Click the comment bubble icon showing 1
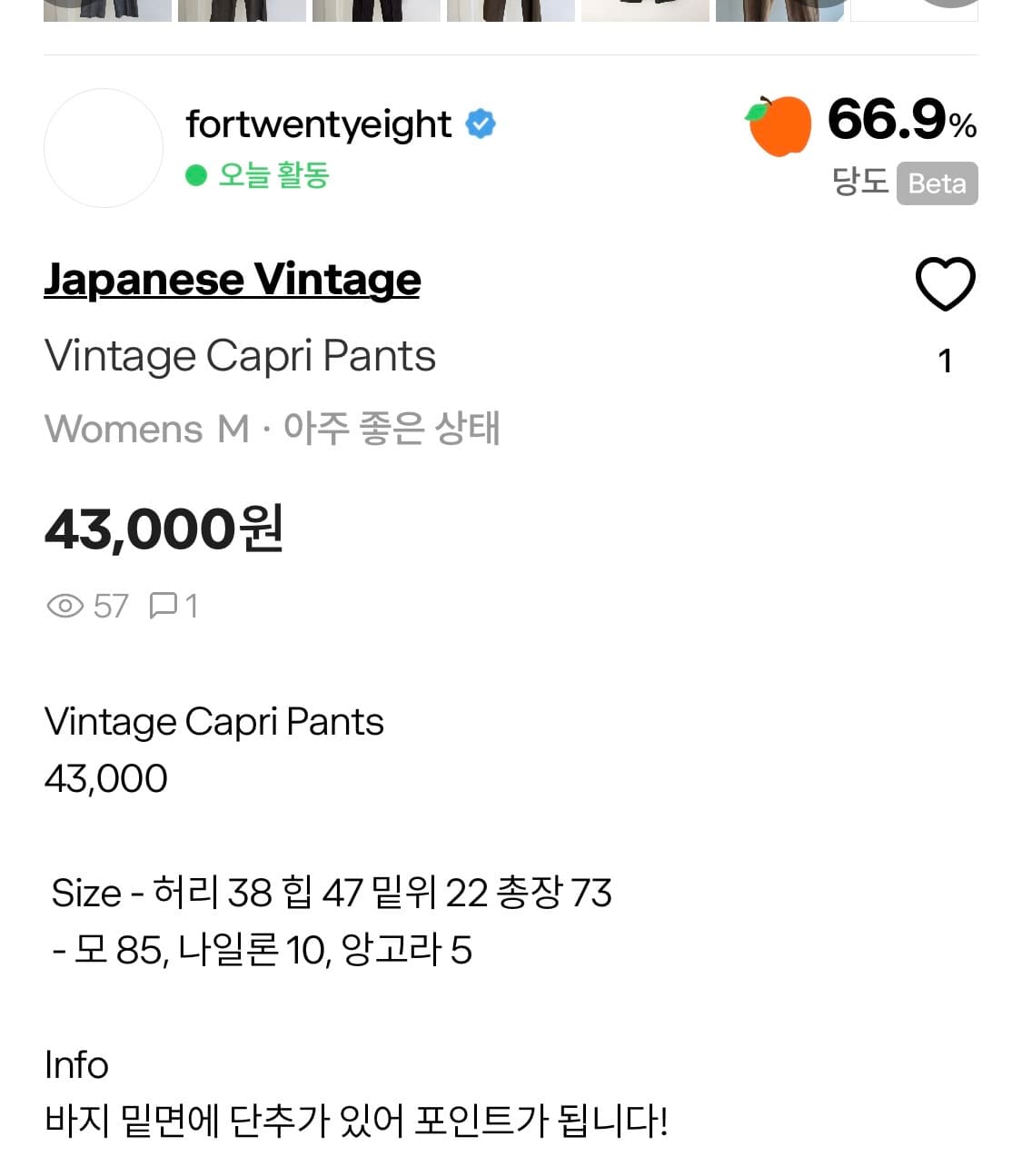Image resolution: width=1022 pixels, height=1176 pixels. click(164, 607)
